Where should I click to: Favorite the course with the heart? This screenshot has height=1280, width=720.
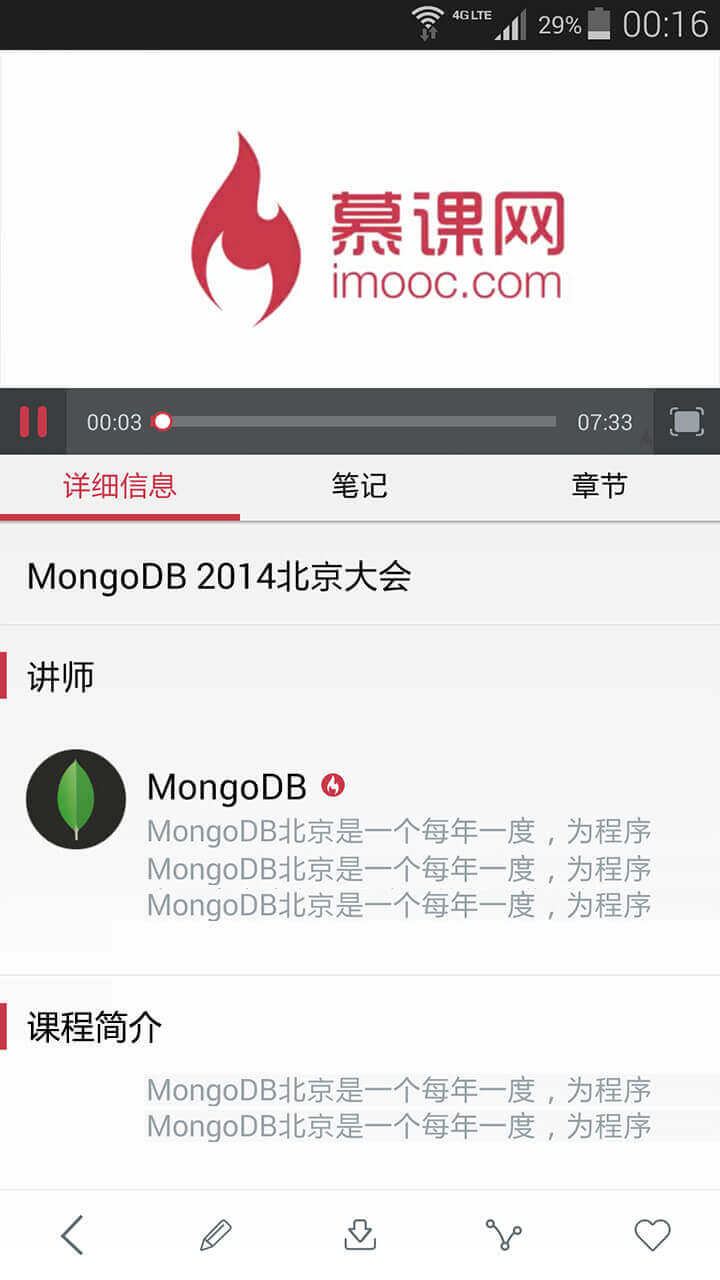[652, 1236]
